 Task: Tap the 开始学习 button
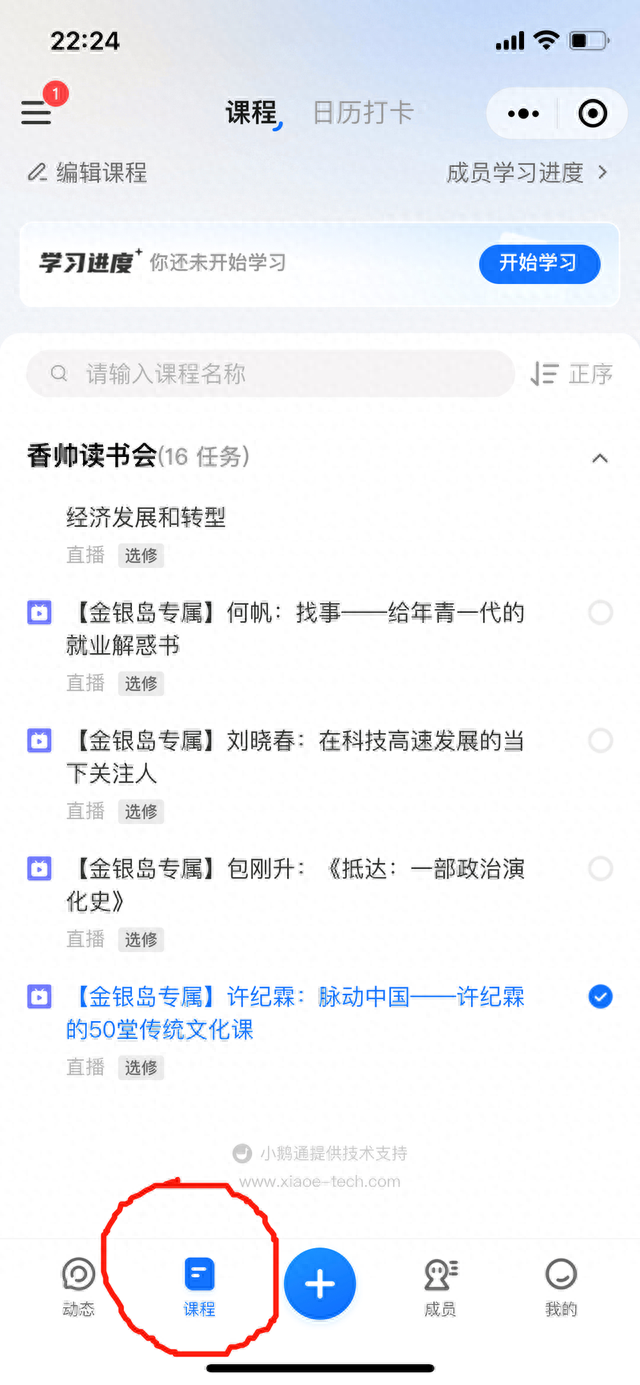coord(539,263)
